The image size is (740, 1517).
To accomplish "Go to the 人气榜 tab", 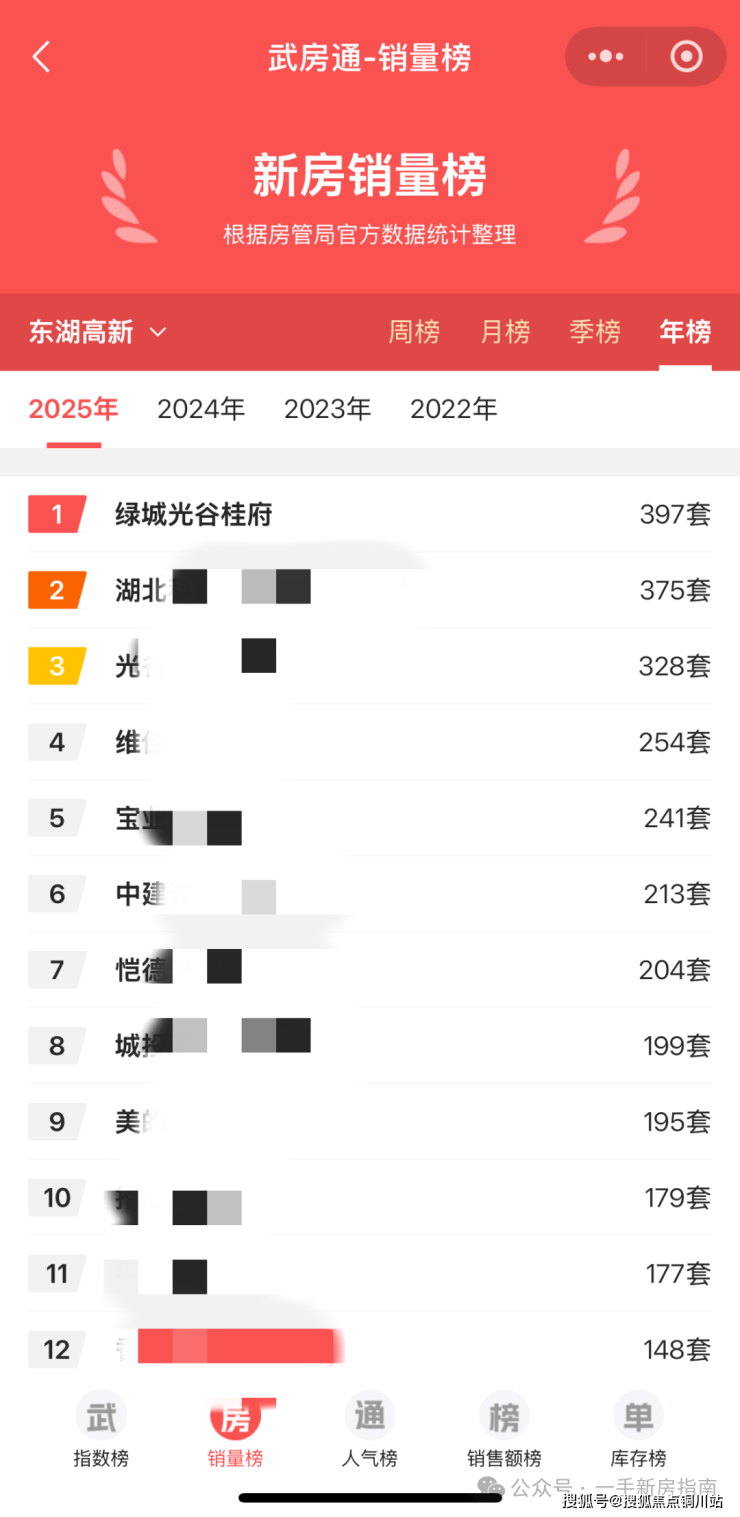I will 369,1431.
